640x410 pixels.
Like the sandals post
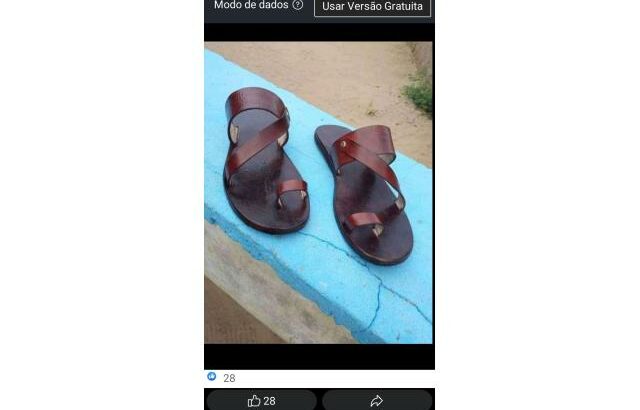262,400
